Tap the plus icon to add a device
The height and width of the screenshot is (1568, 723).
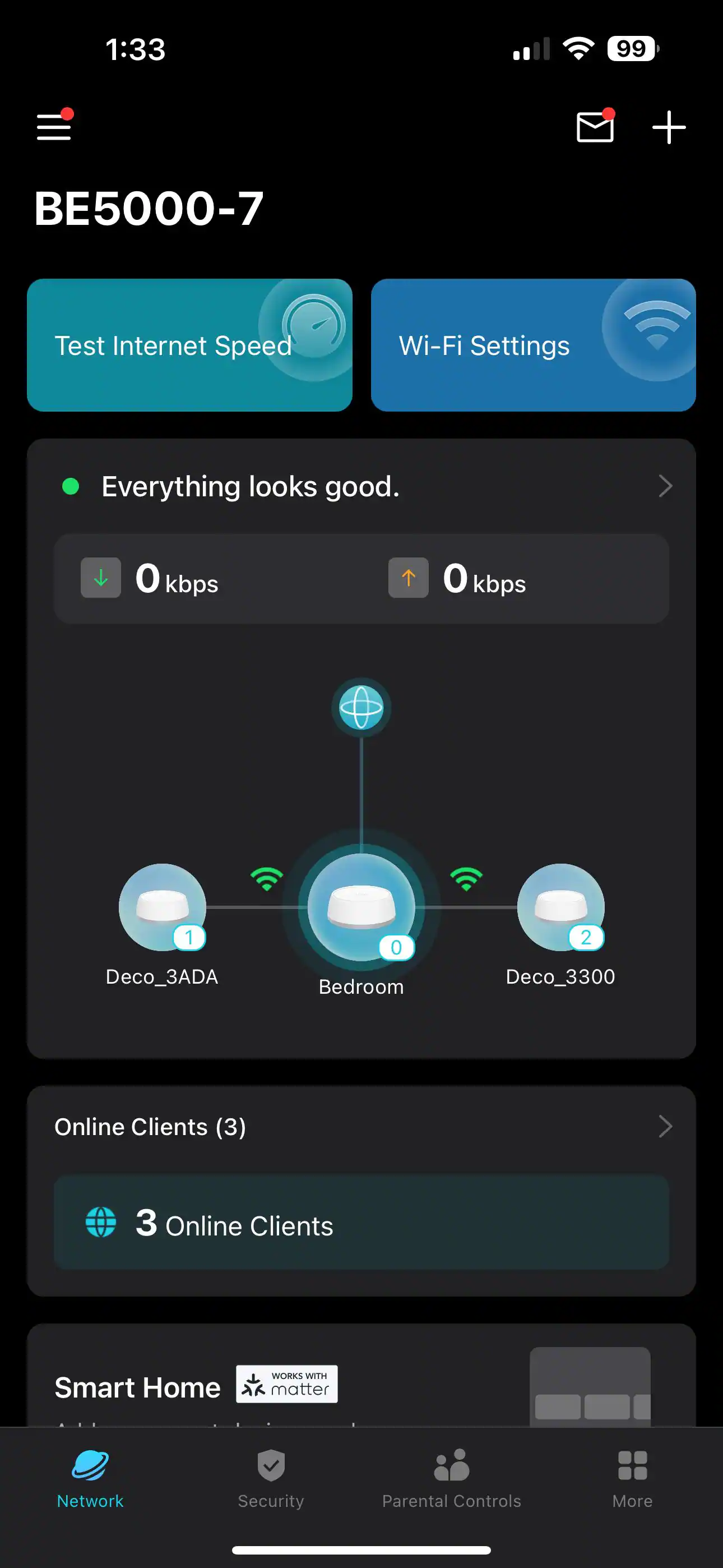(x=668, y=127)
